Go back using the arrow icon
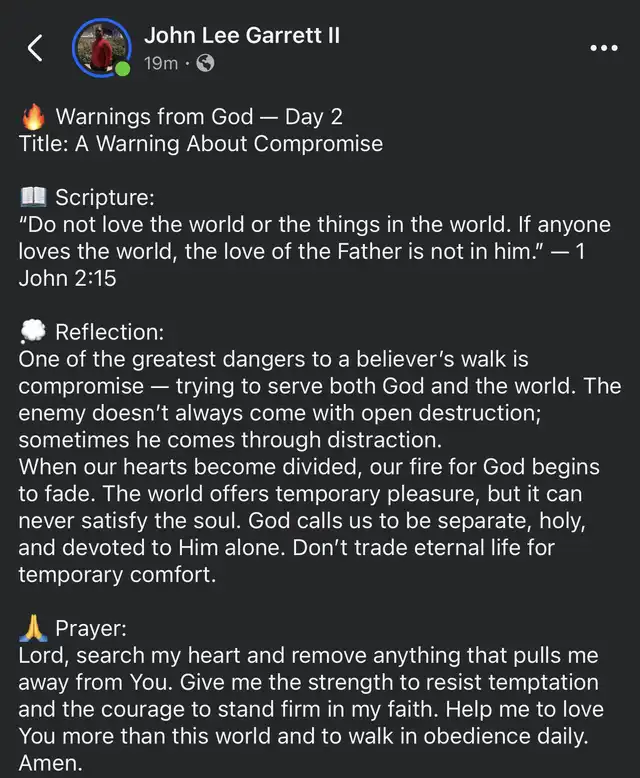Screen dimensions: 640x778 pos(36,48)
